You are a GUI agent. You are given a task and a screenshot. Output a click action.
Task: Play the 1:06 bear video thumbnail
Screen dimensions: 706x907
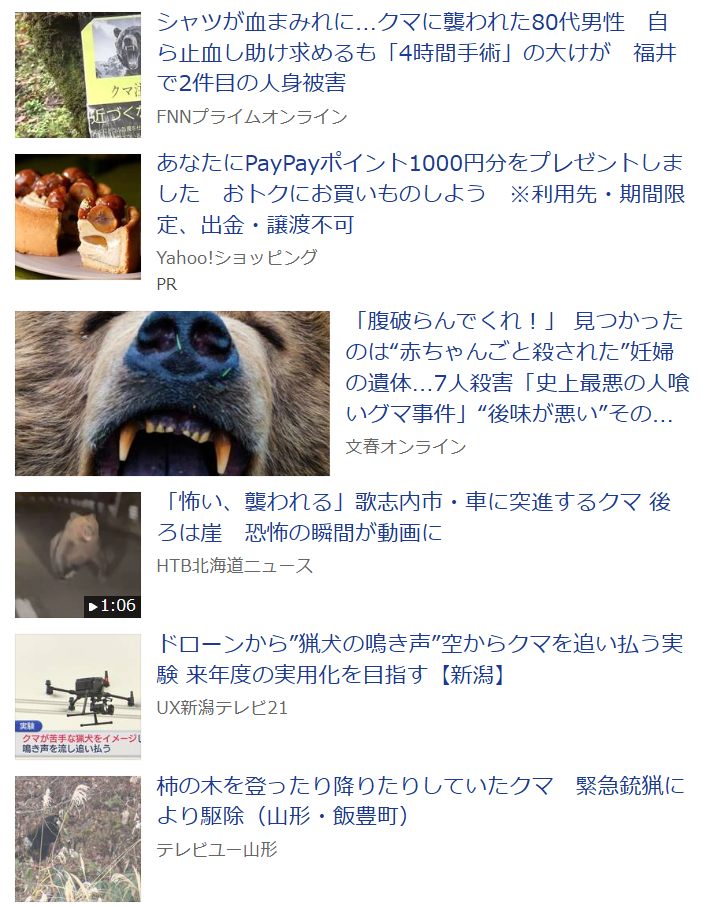[78, 555]
